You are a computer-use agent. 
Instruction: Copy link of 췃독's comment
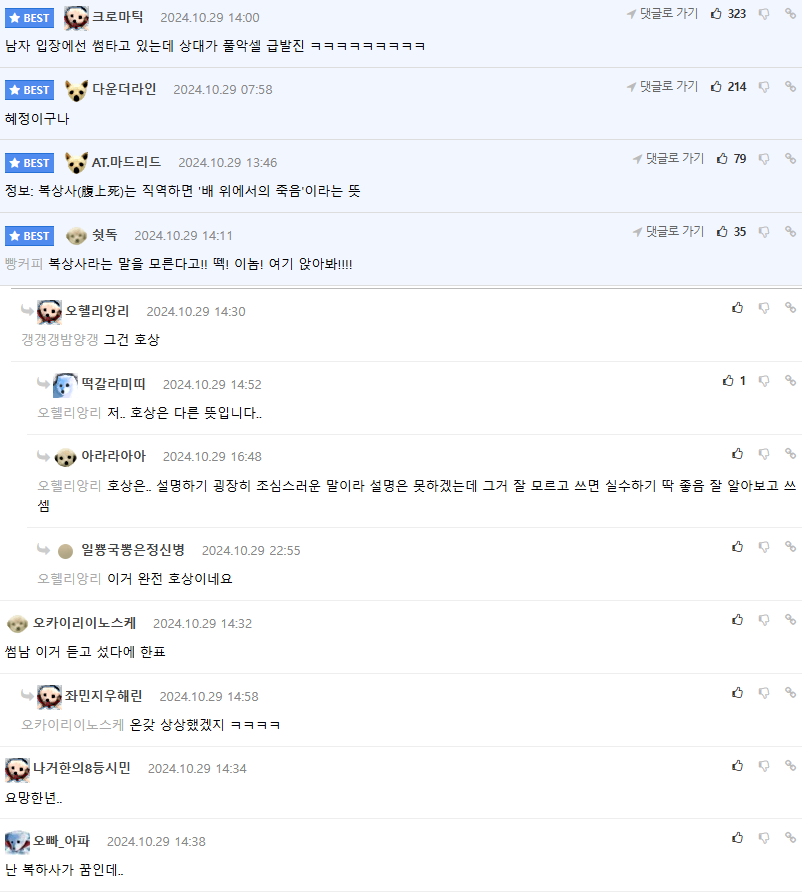[x=790, y=232]
